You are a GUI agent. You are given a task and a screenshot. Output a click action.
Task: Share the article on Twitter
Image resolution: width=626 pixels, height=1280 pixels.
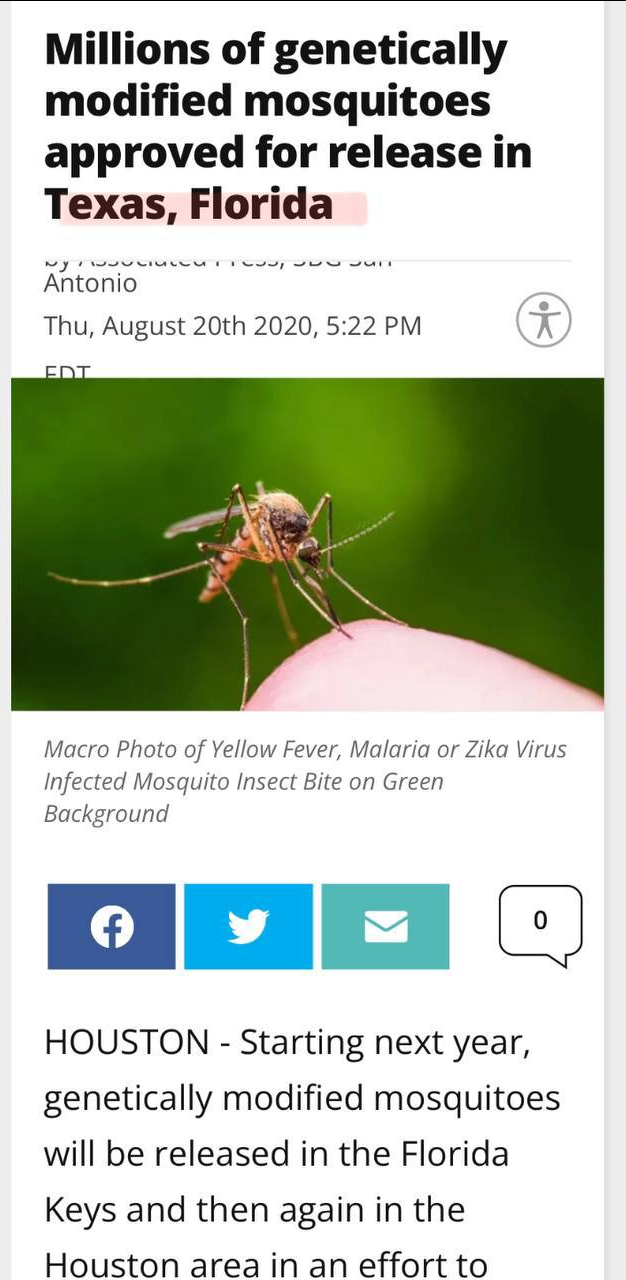(248, 926)
